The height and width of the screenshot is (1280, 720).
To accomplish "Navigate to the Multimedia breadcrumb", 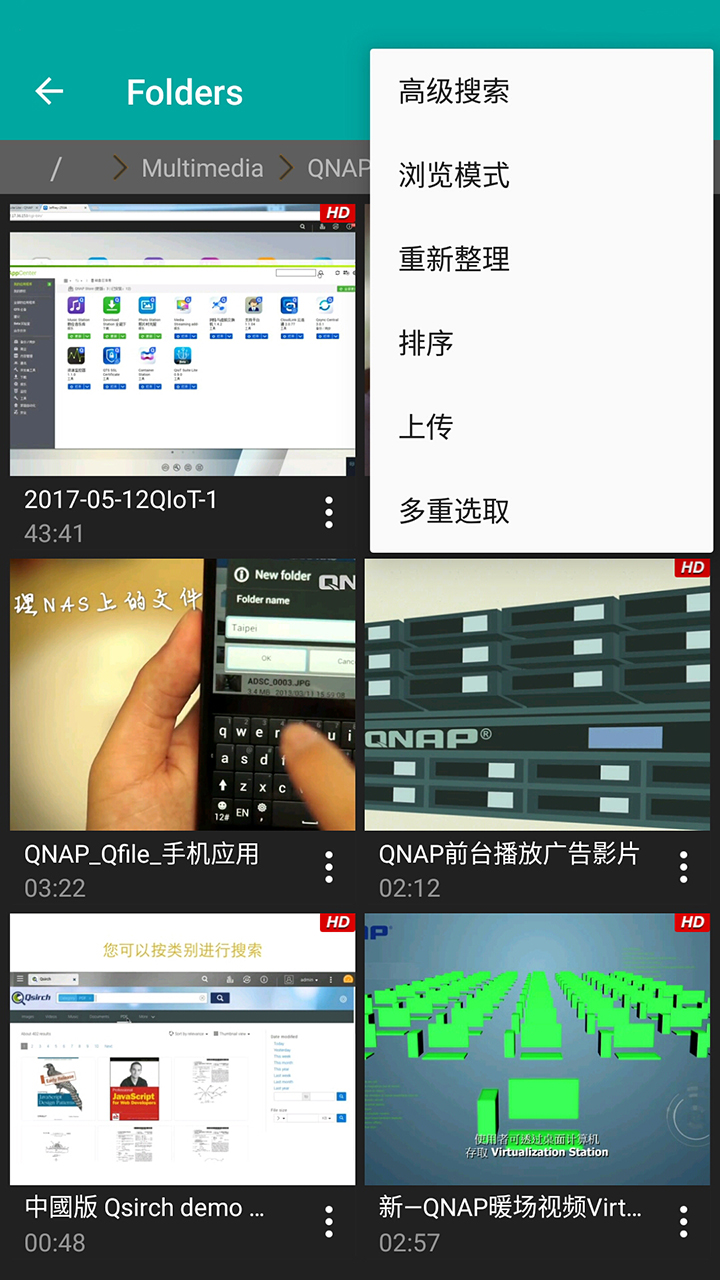I will [202, 168].
